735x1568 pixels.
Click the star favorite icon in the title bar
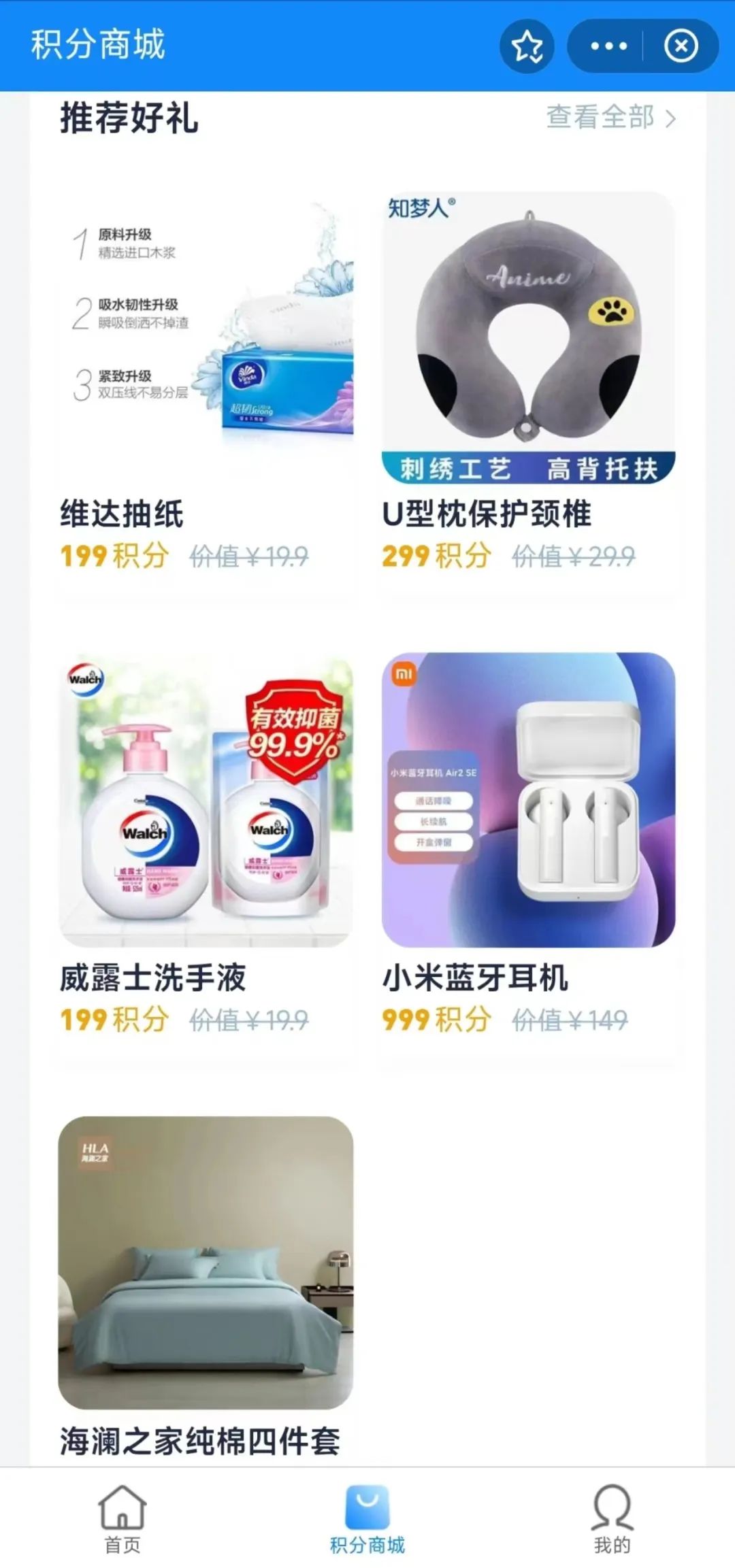[529, 46]
